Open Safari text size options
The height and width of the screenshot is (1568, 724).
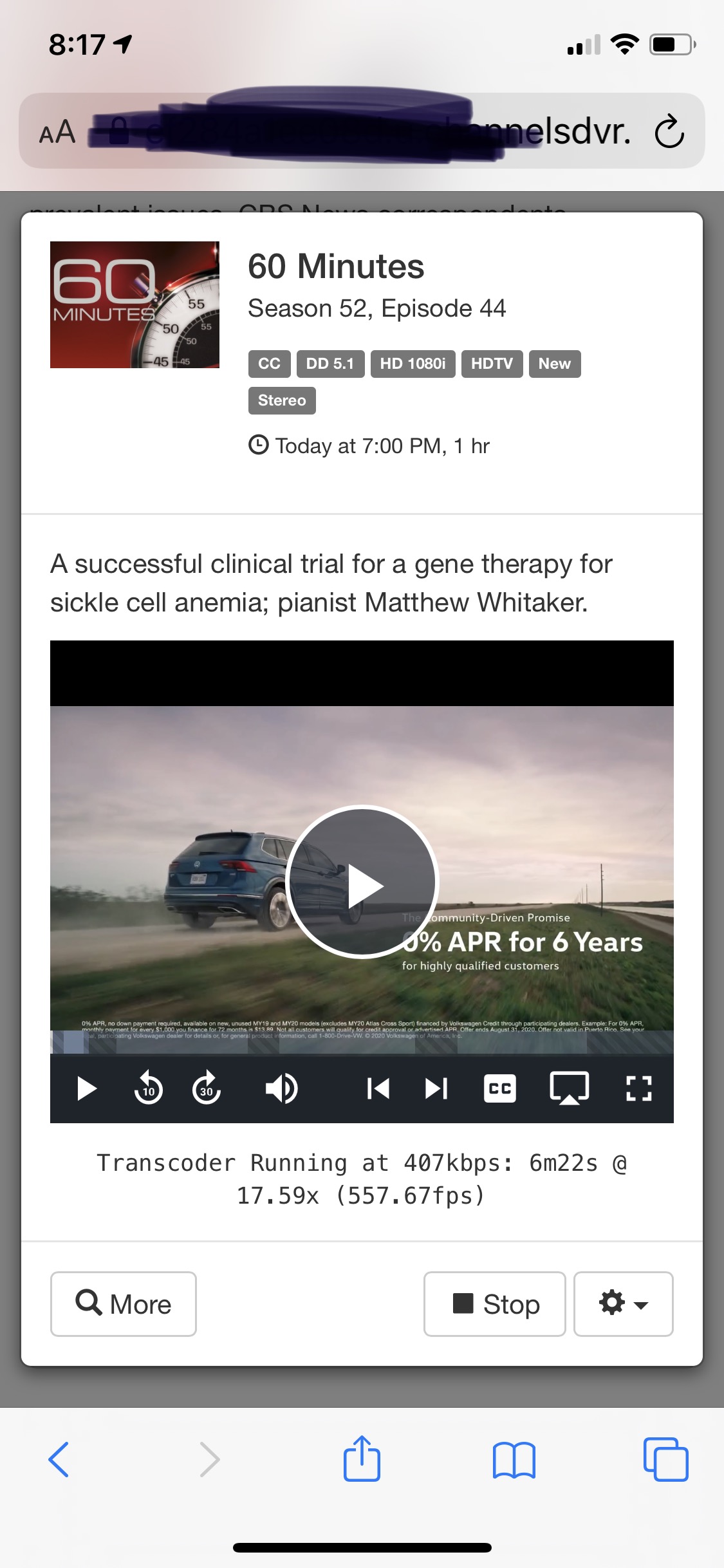click(57, 132)
